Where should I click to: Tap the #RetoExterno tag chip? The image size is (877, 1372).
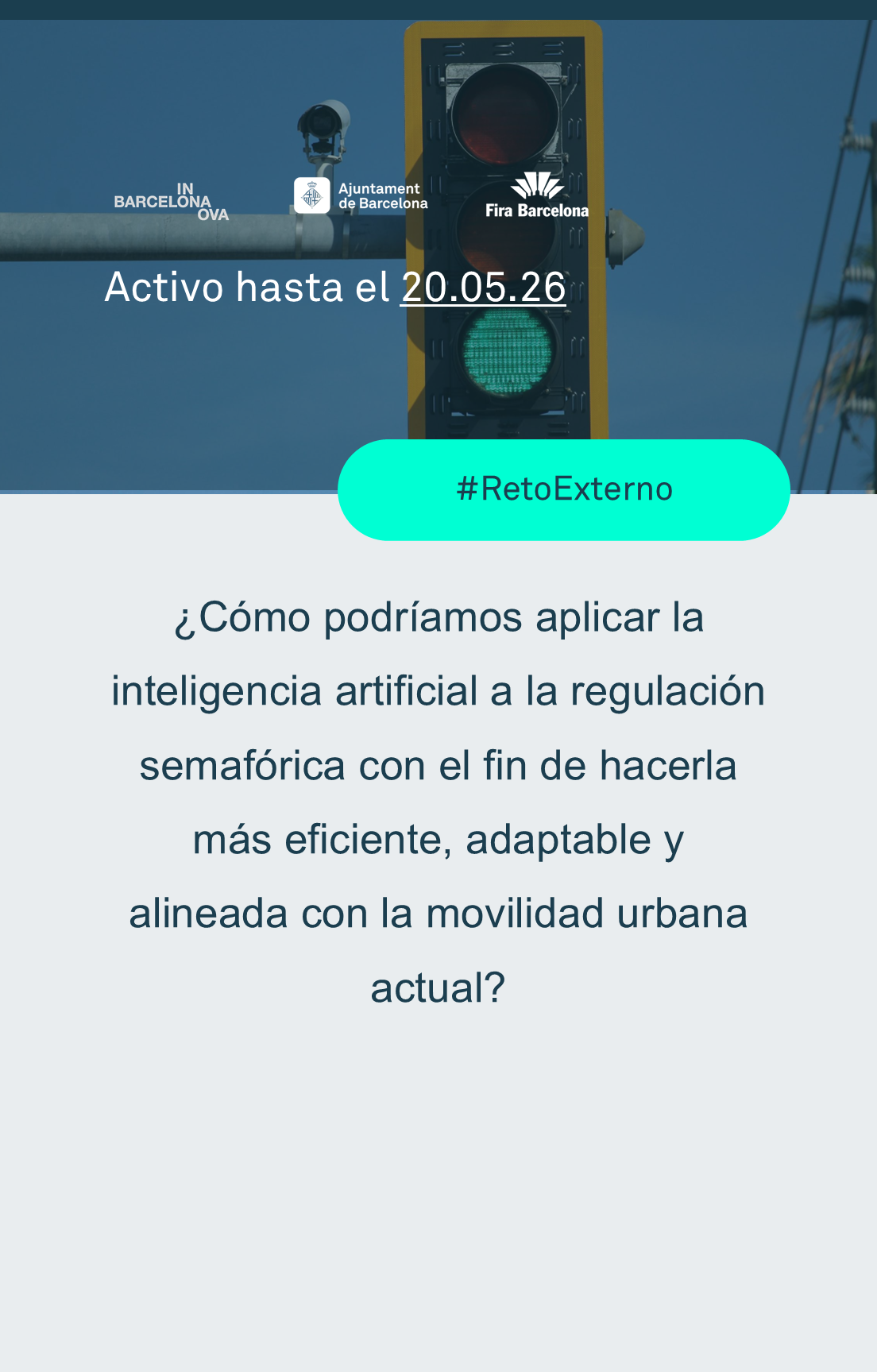[x=564, y=489]
